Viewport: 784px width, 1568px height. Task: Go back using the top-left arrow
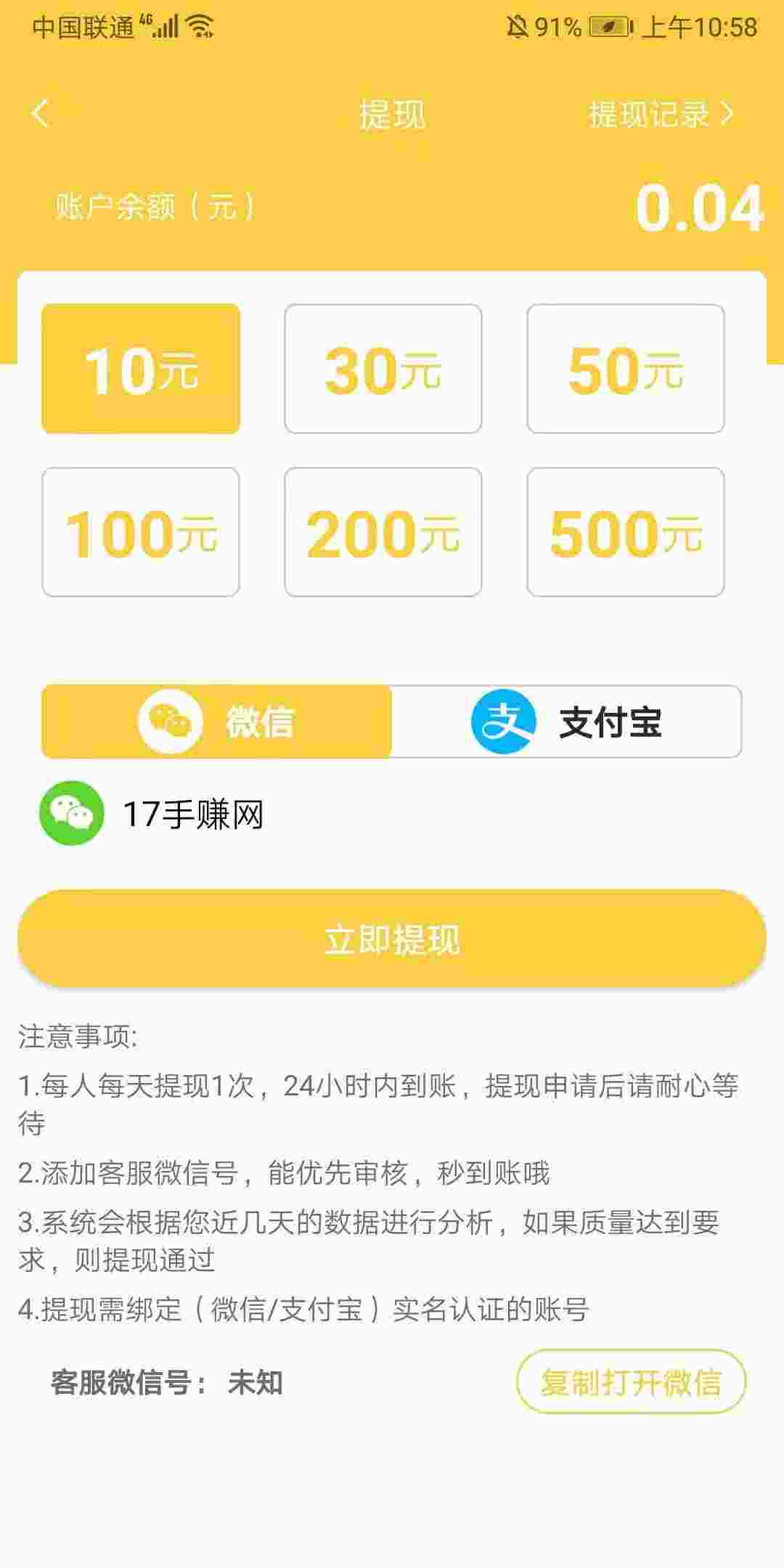coord(40,114)
